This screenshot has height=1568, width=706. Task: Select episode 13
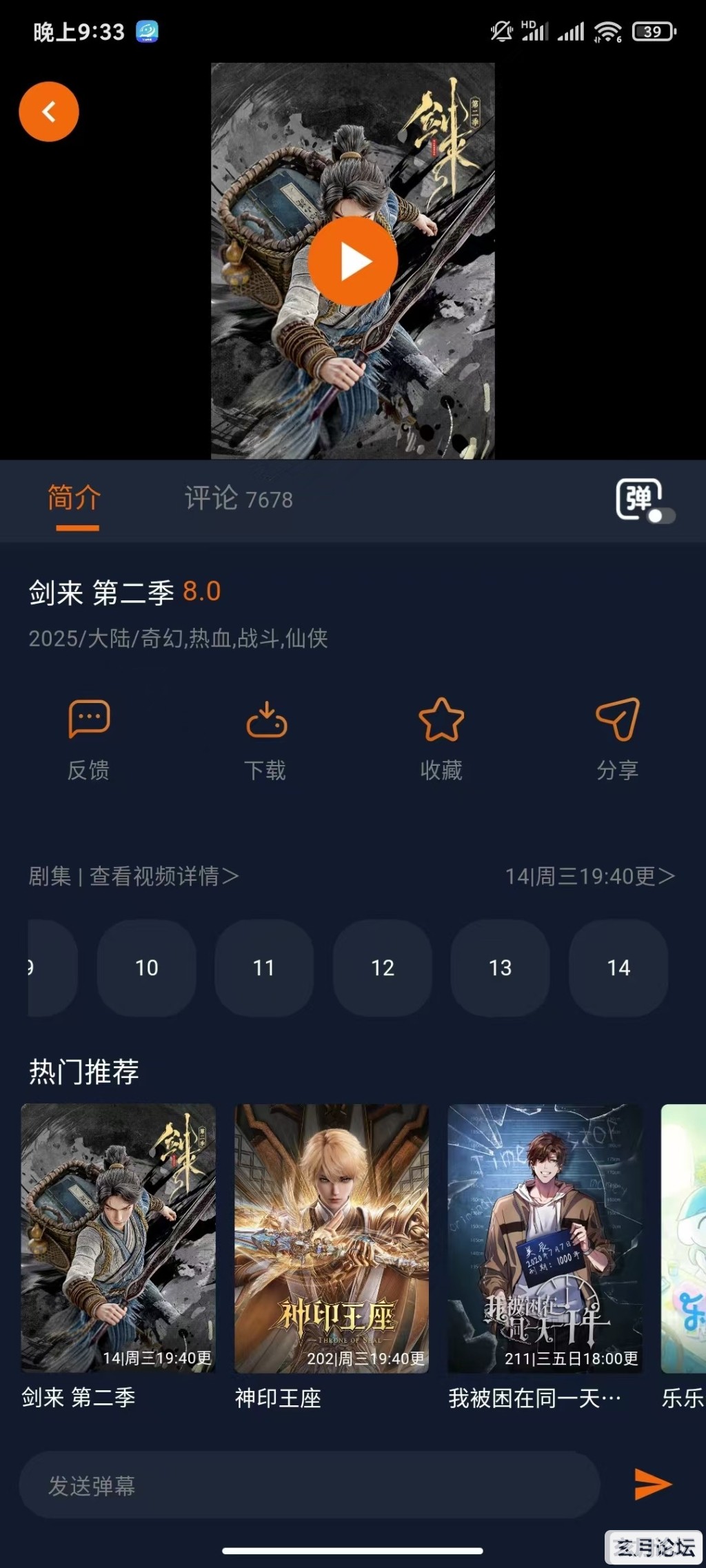(x=501, y=968)
